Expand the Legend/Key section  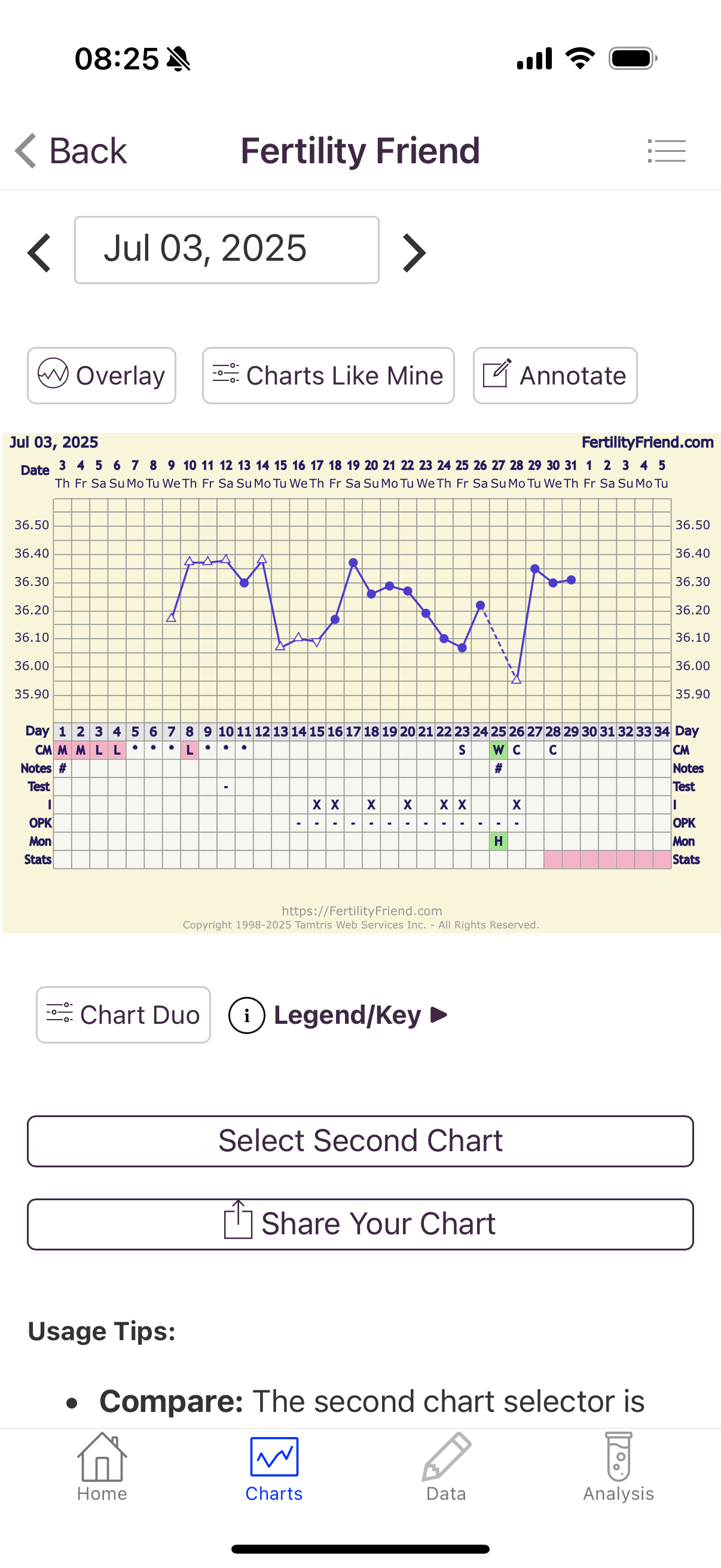click(x=338, y=1015)
